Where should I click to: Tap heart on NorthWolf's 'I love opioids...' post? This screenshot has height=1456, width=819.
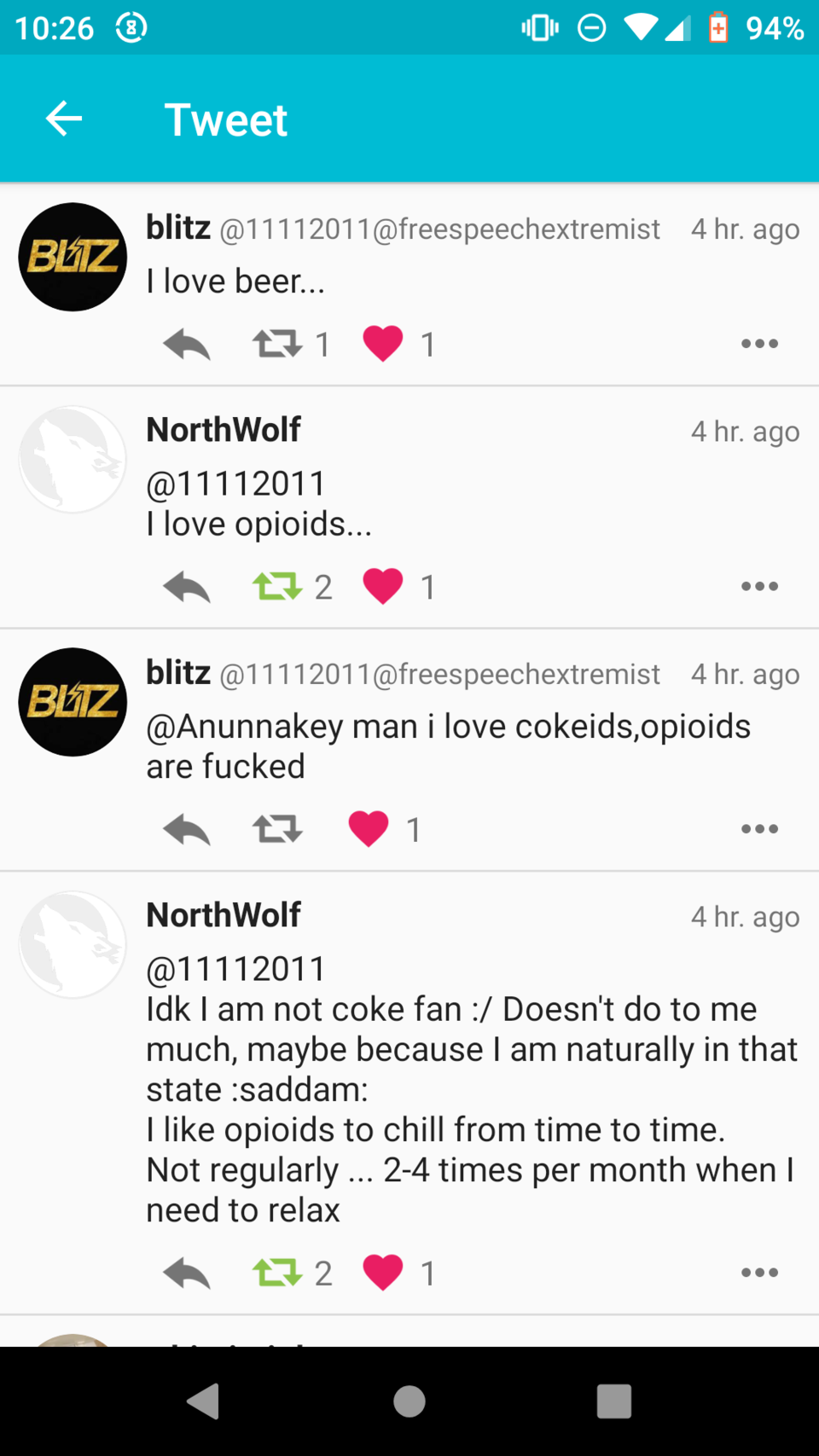click(382, 587)
